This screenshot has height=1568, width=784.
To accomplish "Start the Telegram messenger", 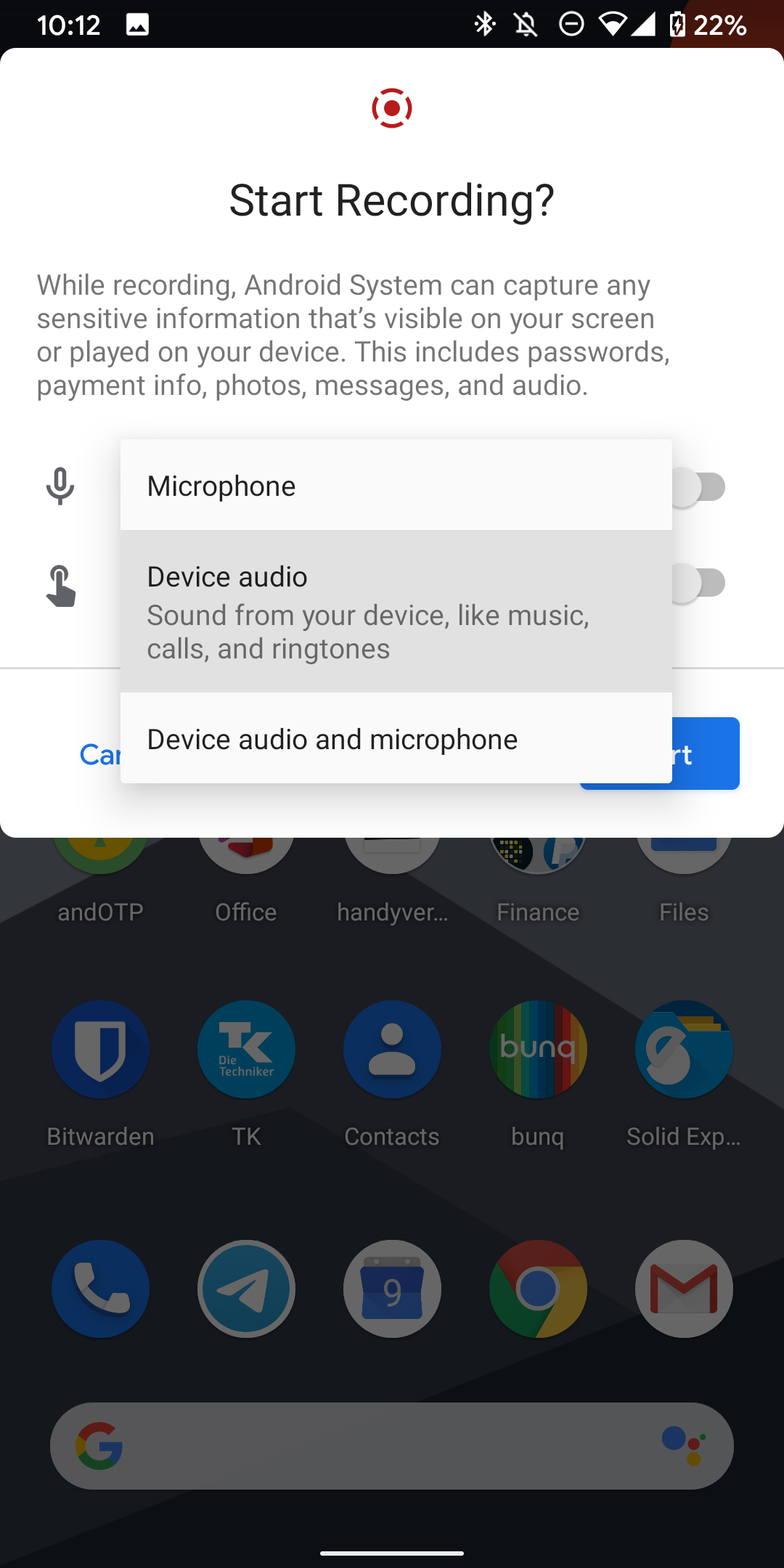I will (x=246, y=1289).
